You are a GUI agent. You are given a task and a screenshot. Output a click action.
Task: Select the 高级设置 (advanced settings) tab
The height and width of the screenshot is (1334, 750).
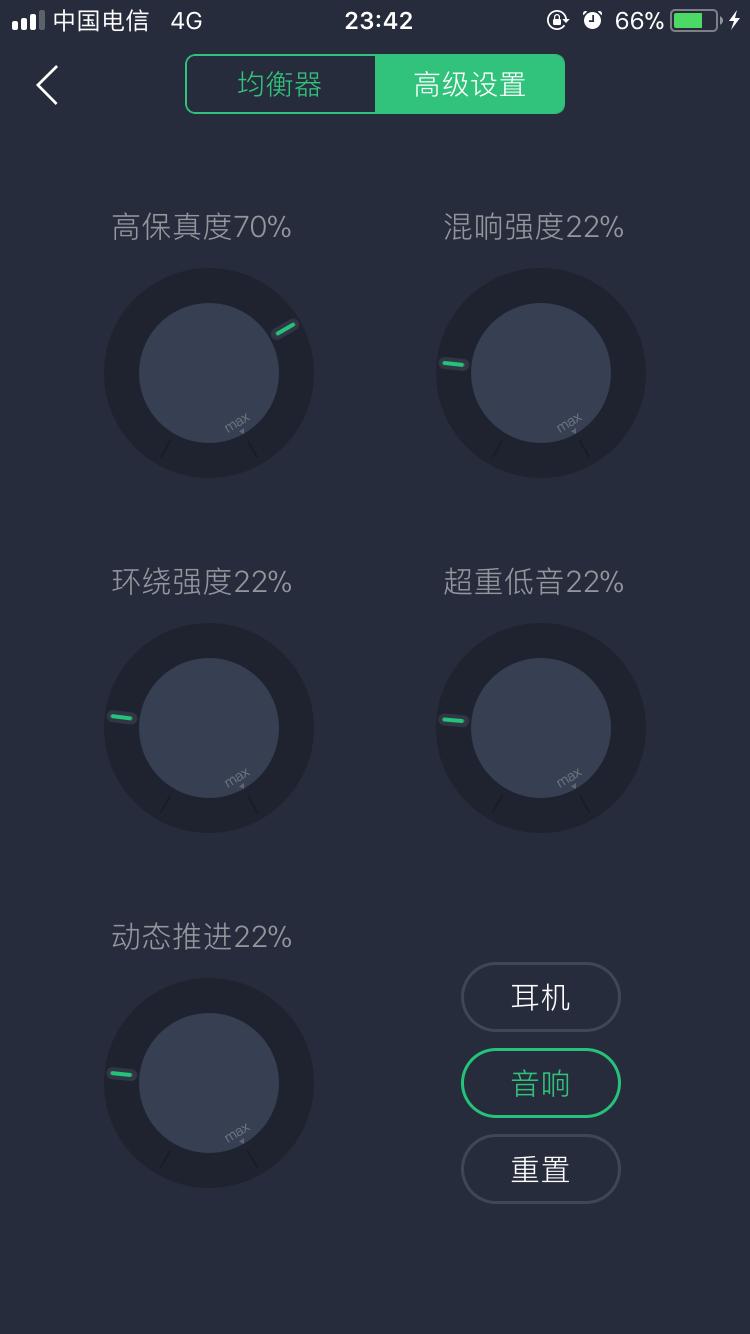coord(469,84)
